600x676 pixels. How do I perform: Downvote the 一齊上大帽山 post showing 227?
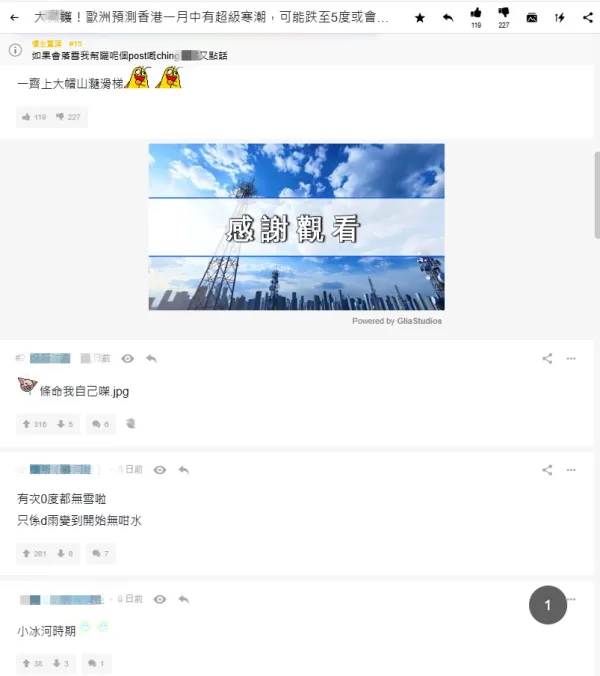coord(69,117)
